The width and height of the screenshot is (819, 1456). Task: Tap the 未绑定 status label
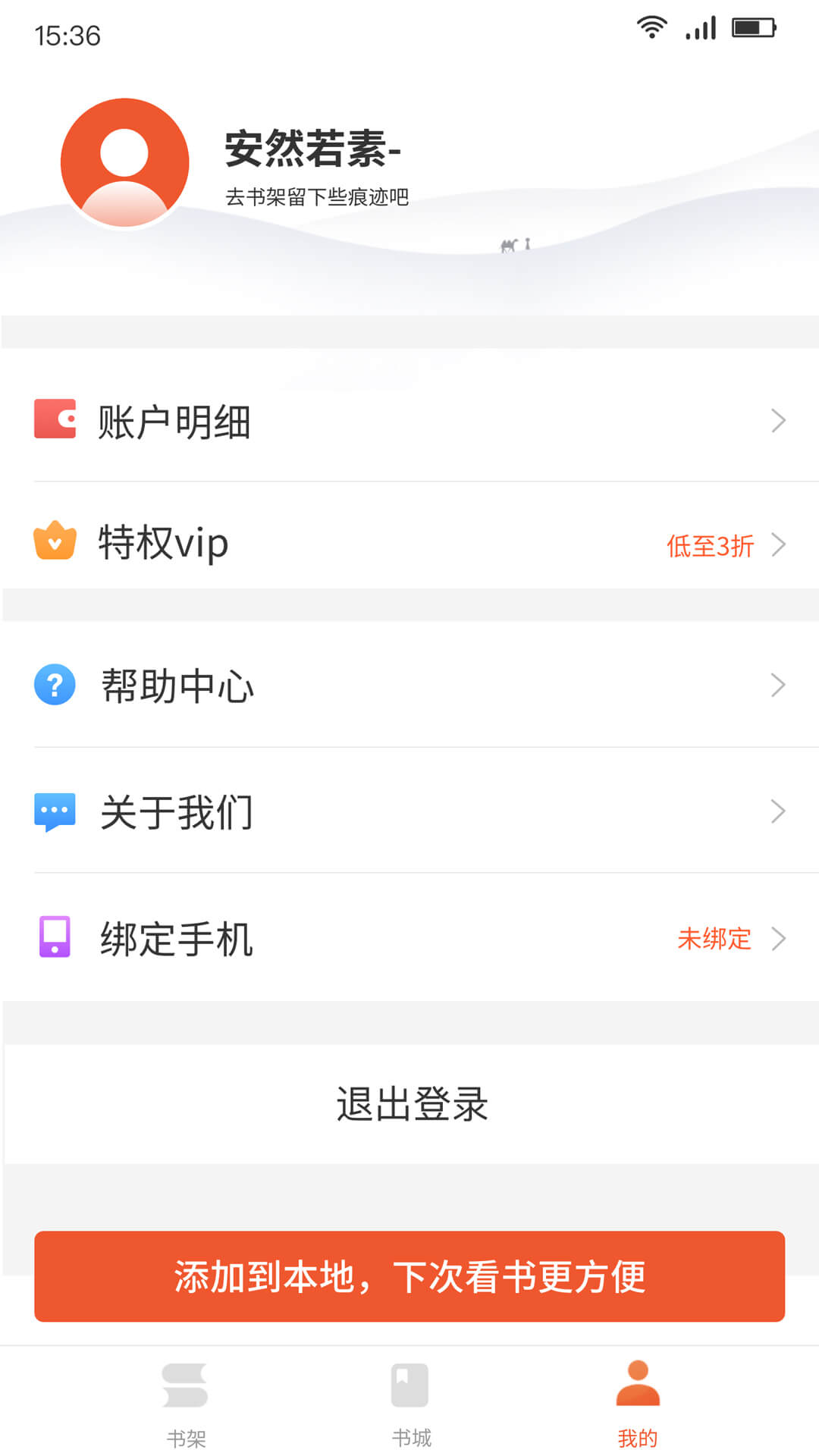(x=714, y=939)
